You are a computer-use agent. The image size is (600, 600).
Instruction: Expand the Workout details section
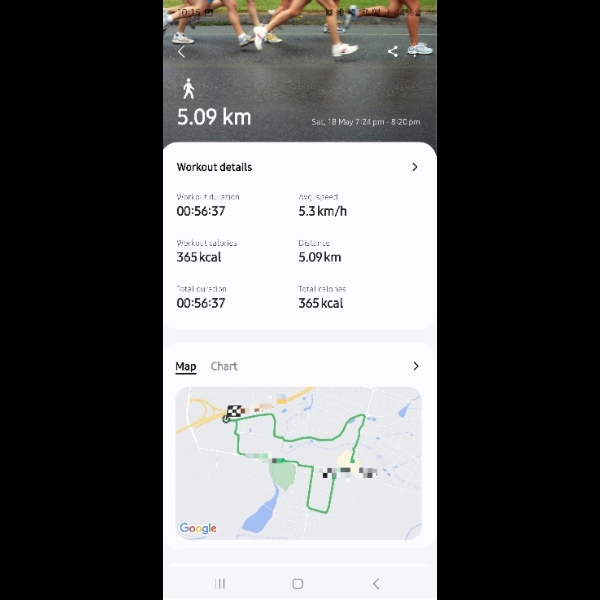point(415,167)
